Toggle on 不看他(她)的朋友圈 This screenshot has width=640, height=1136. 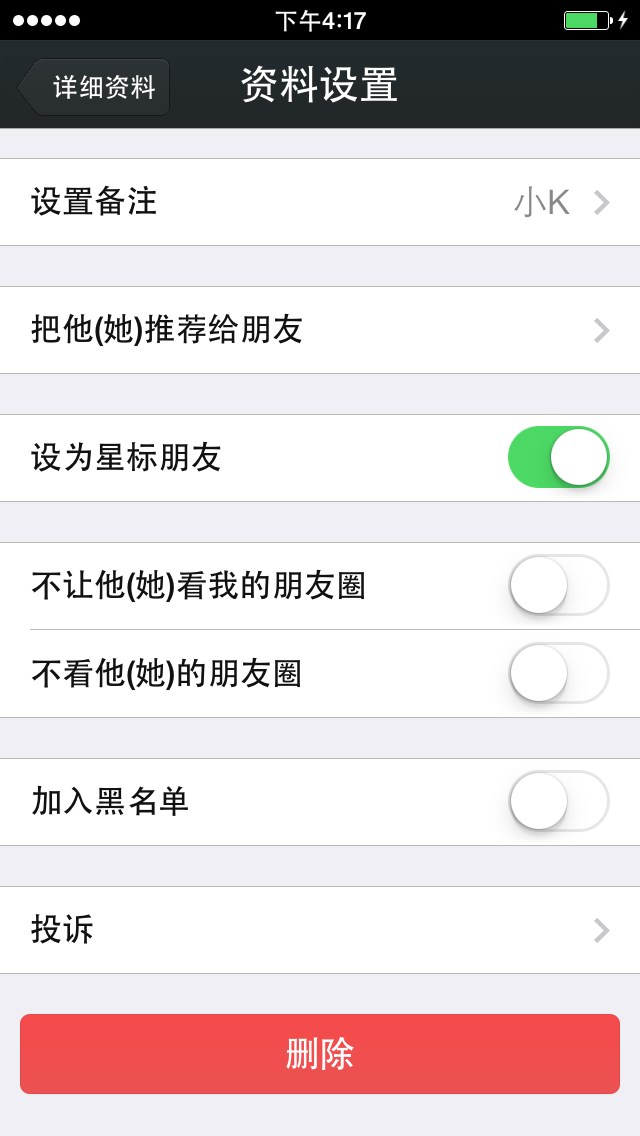tap(559, 673)
